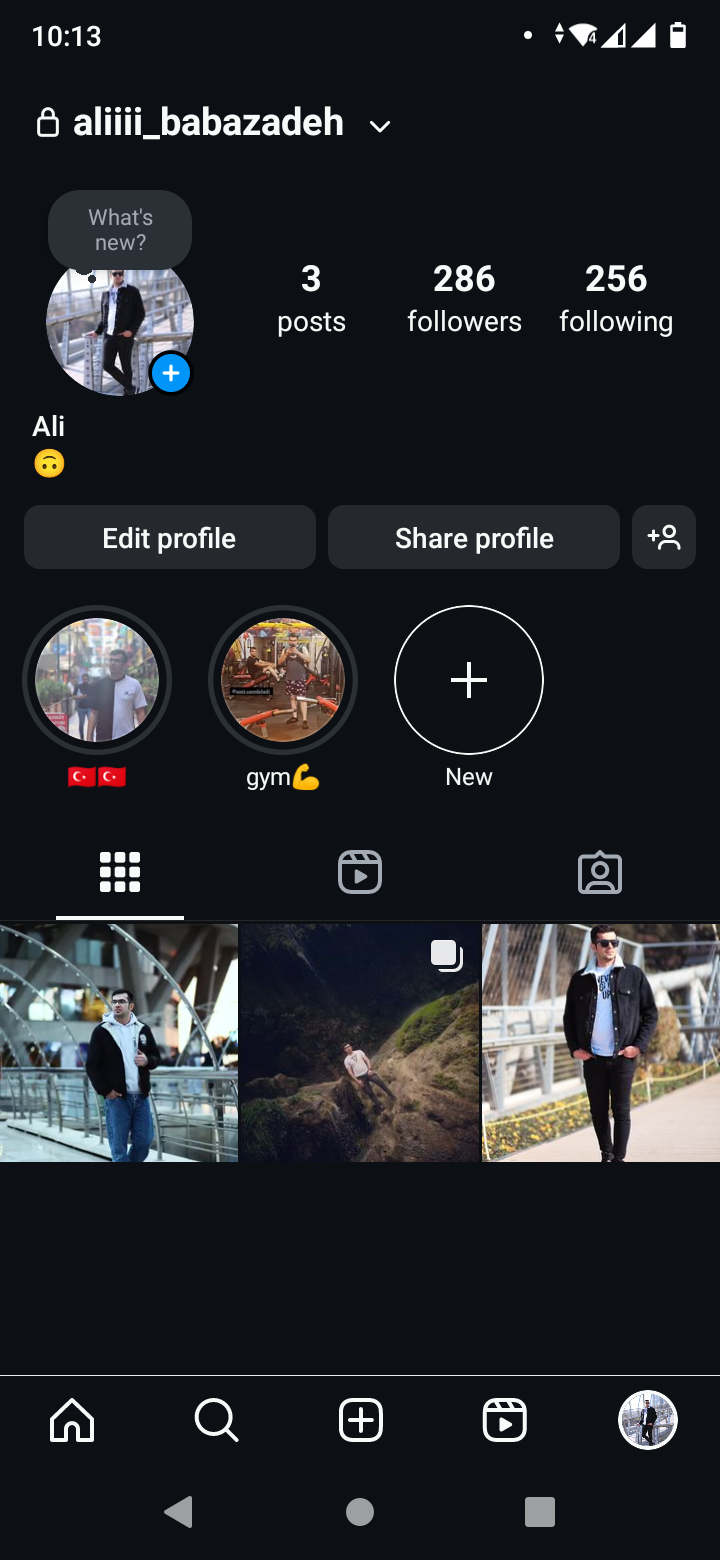720x1560 pixels.
Task: Create a new post from bottom bar
Action: click(x=360, y=1420)
